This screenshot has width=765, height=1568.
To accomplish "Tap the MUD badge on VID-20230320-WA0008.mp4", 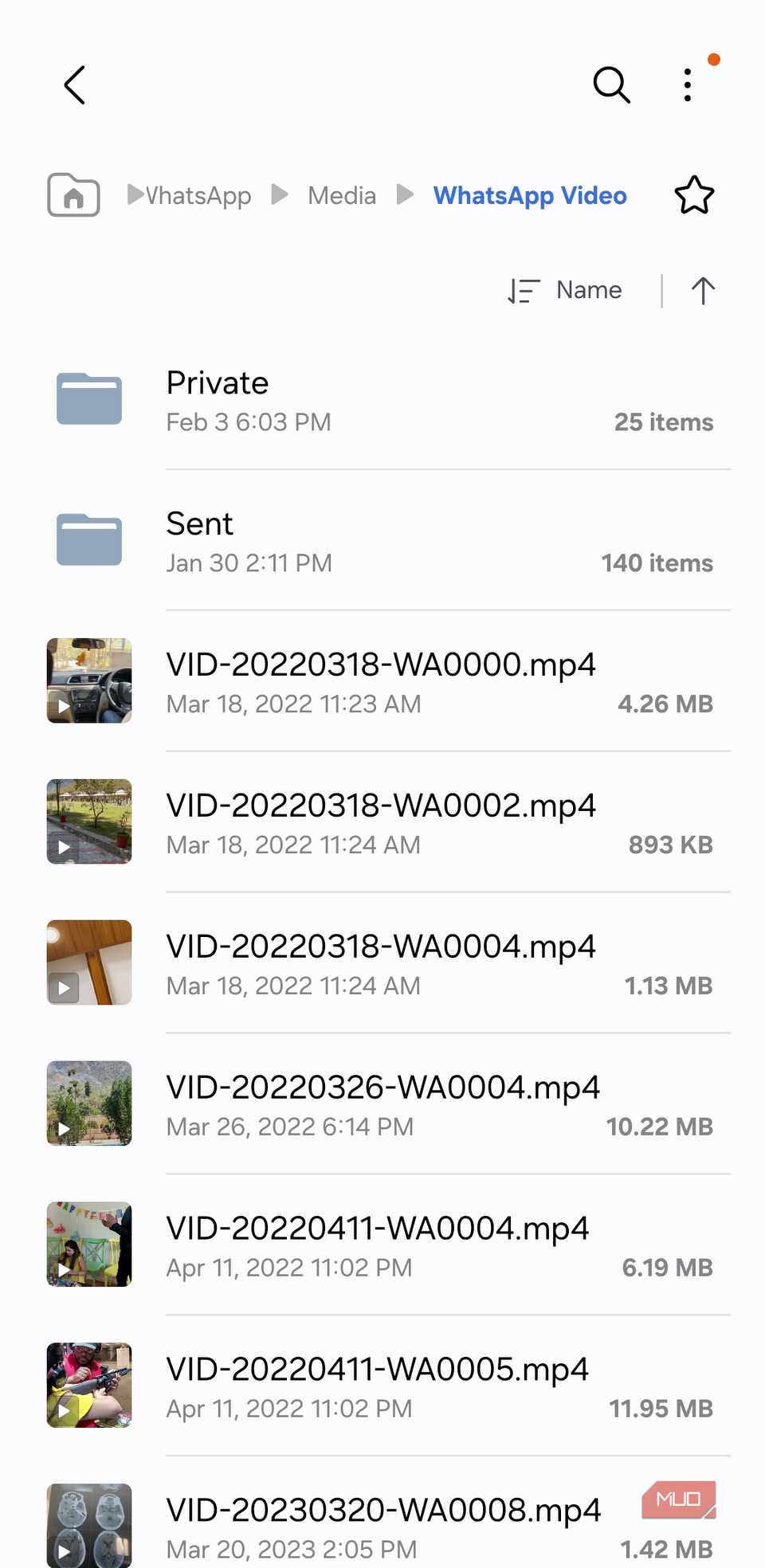I will pyautogui.click(x=678, y=1498).
